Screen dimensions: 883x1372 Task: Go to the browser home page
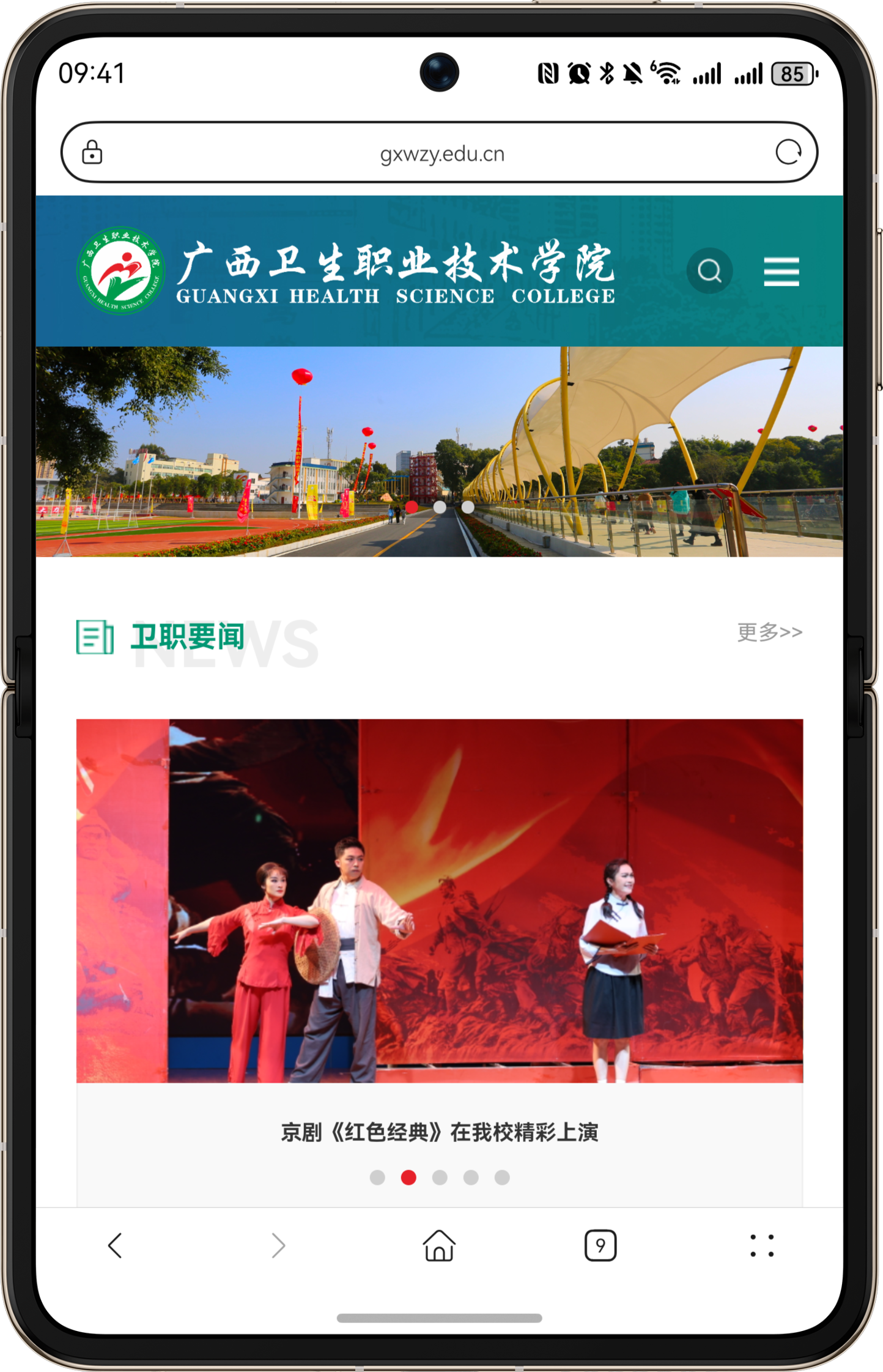439,1245
